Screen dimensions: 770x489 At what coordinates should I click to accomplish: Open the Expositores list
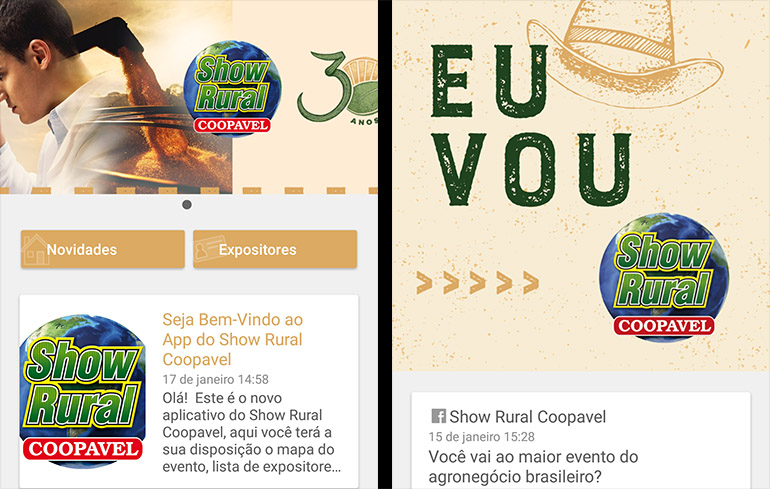[x=275, y=249]
